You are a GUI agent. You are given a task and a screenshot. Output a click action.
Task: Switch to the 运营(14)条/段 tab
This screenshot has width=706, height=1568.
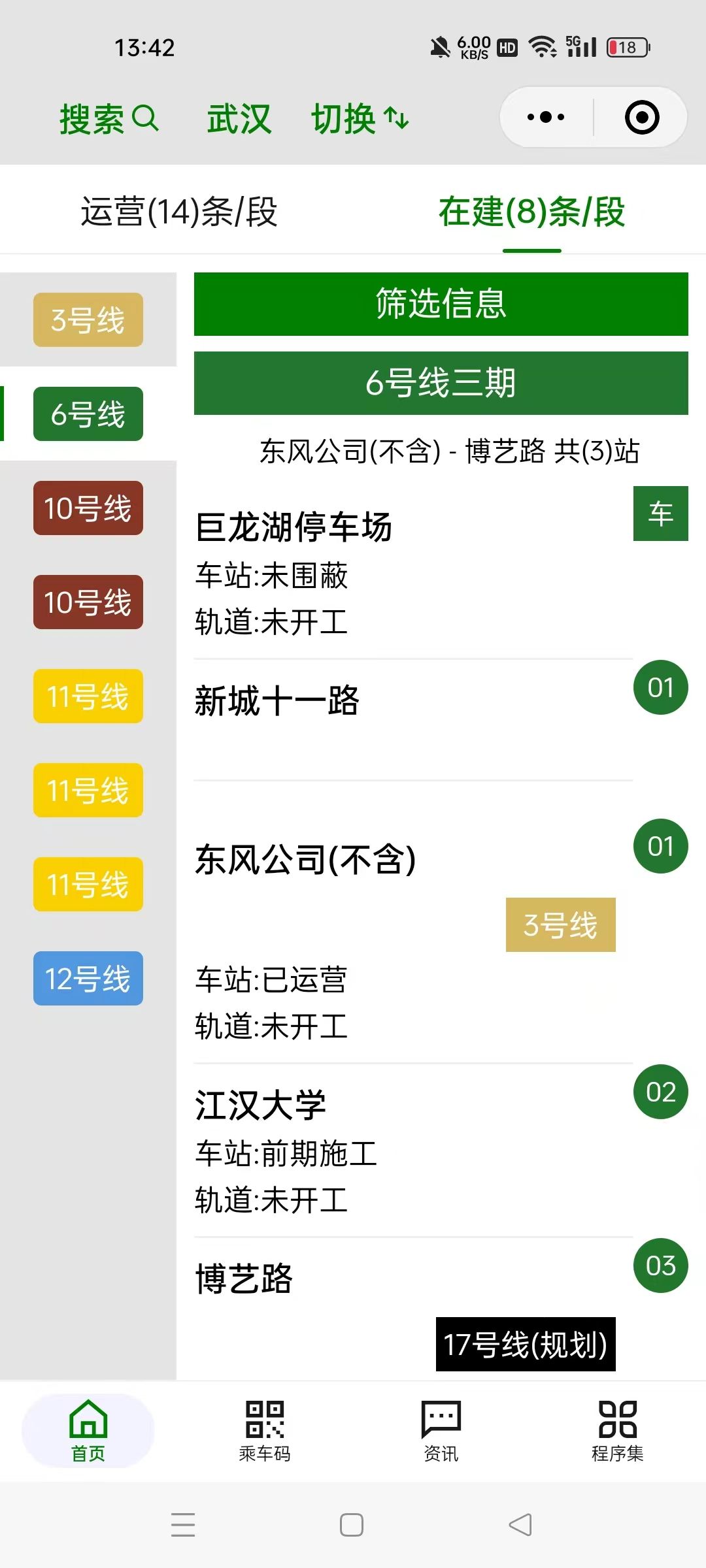179,212
